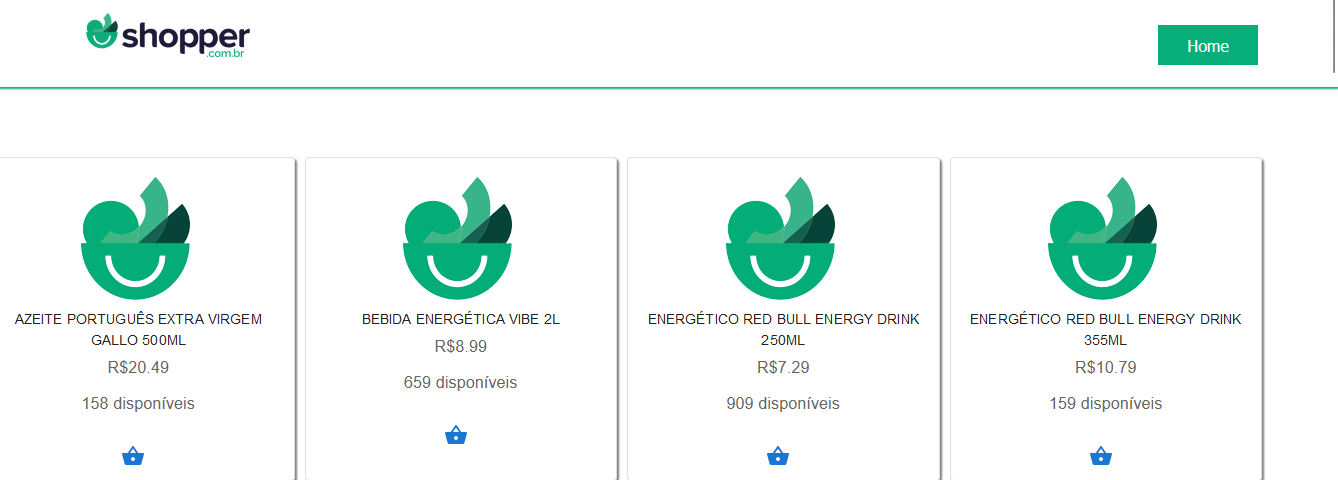Open the Azeite Português Extra Virgem Gallo card
The image size is (1338, 480).
click(x=138, y=329)
